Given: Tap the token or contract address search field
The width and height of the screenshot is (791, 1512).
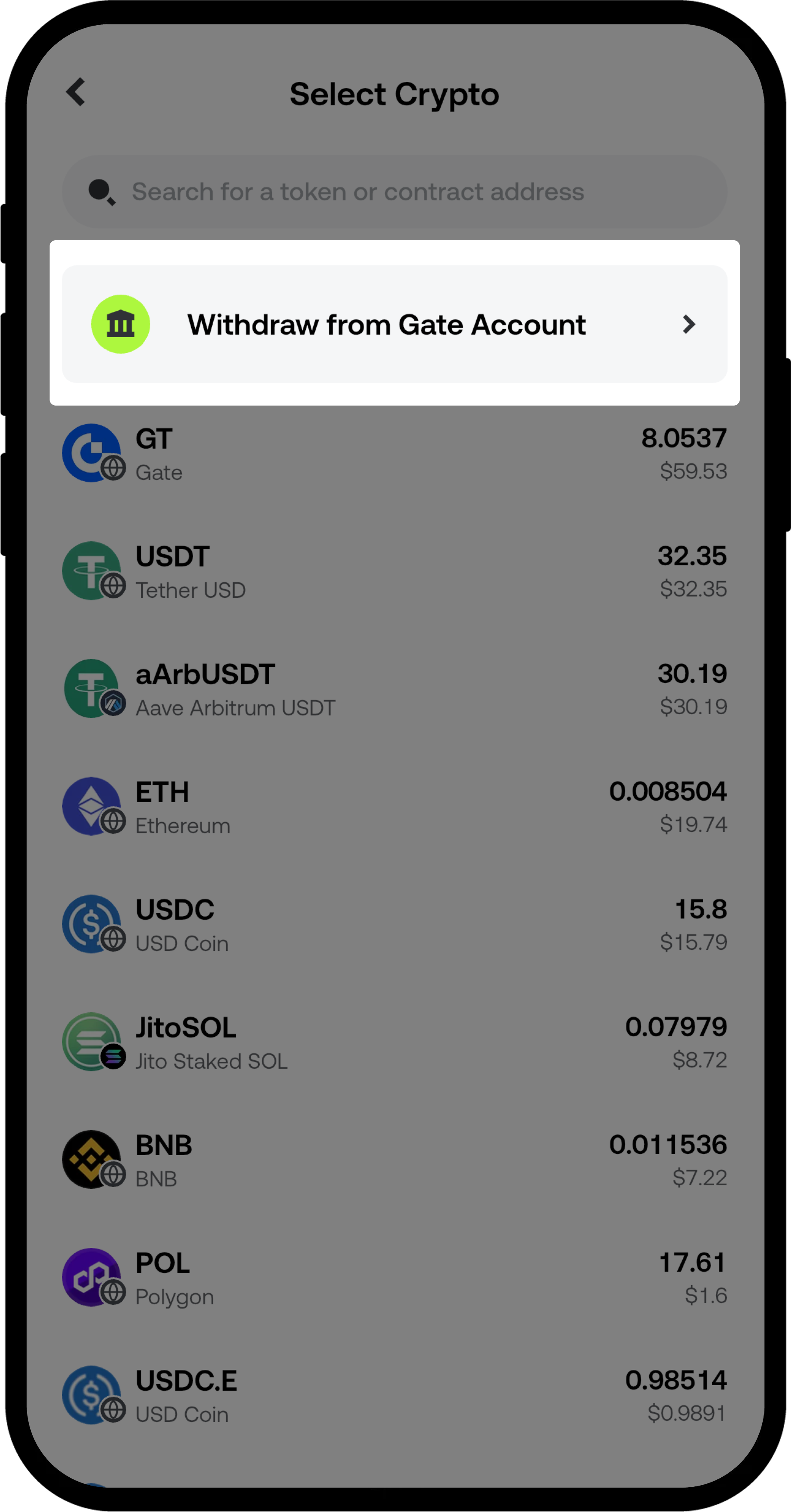Looking at the screenshot, I should click(x=394, y=192).
